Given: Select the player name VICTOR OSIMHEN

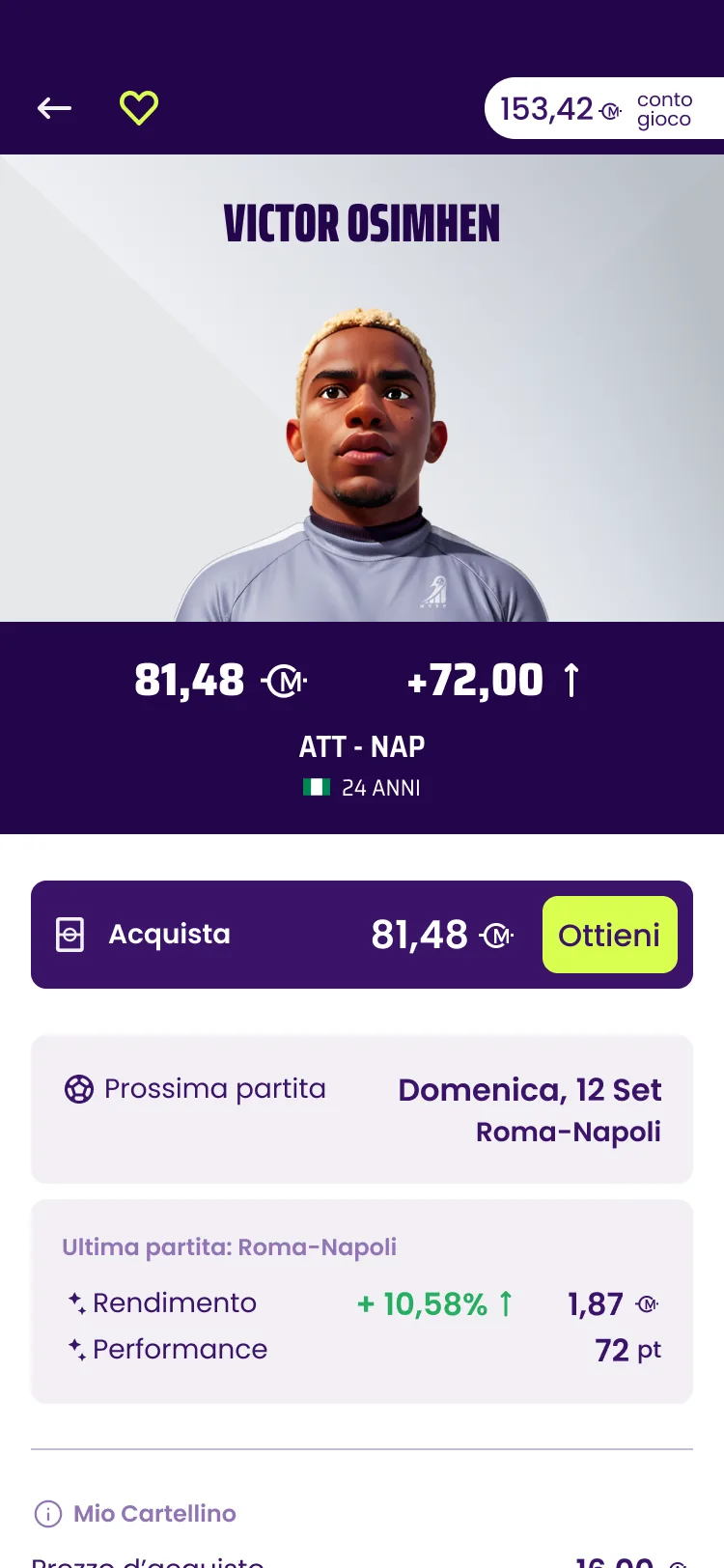Looking at the screenshot, I should click(x=362, y=222).
